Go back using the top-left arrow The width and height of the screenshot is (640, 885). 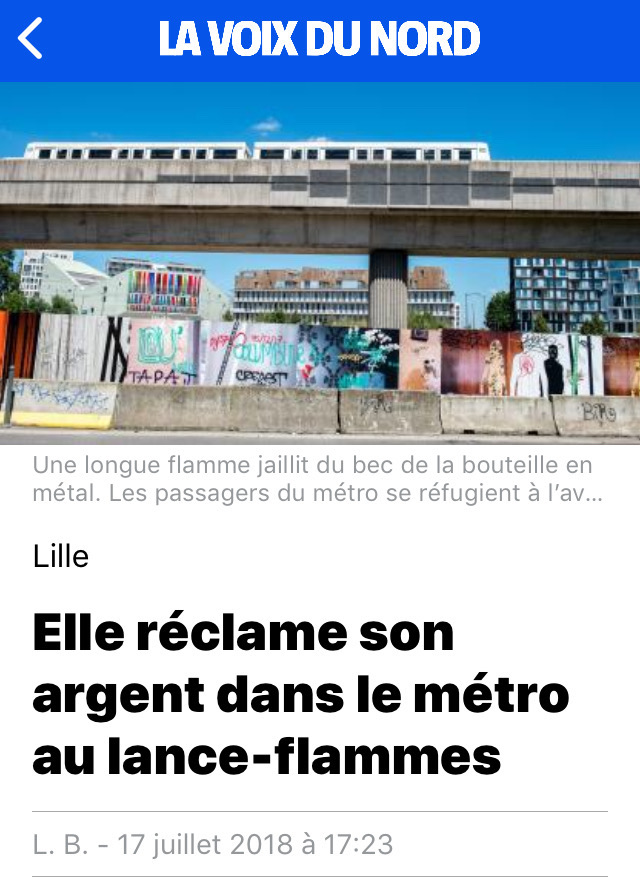[31, 39]
